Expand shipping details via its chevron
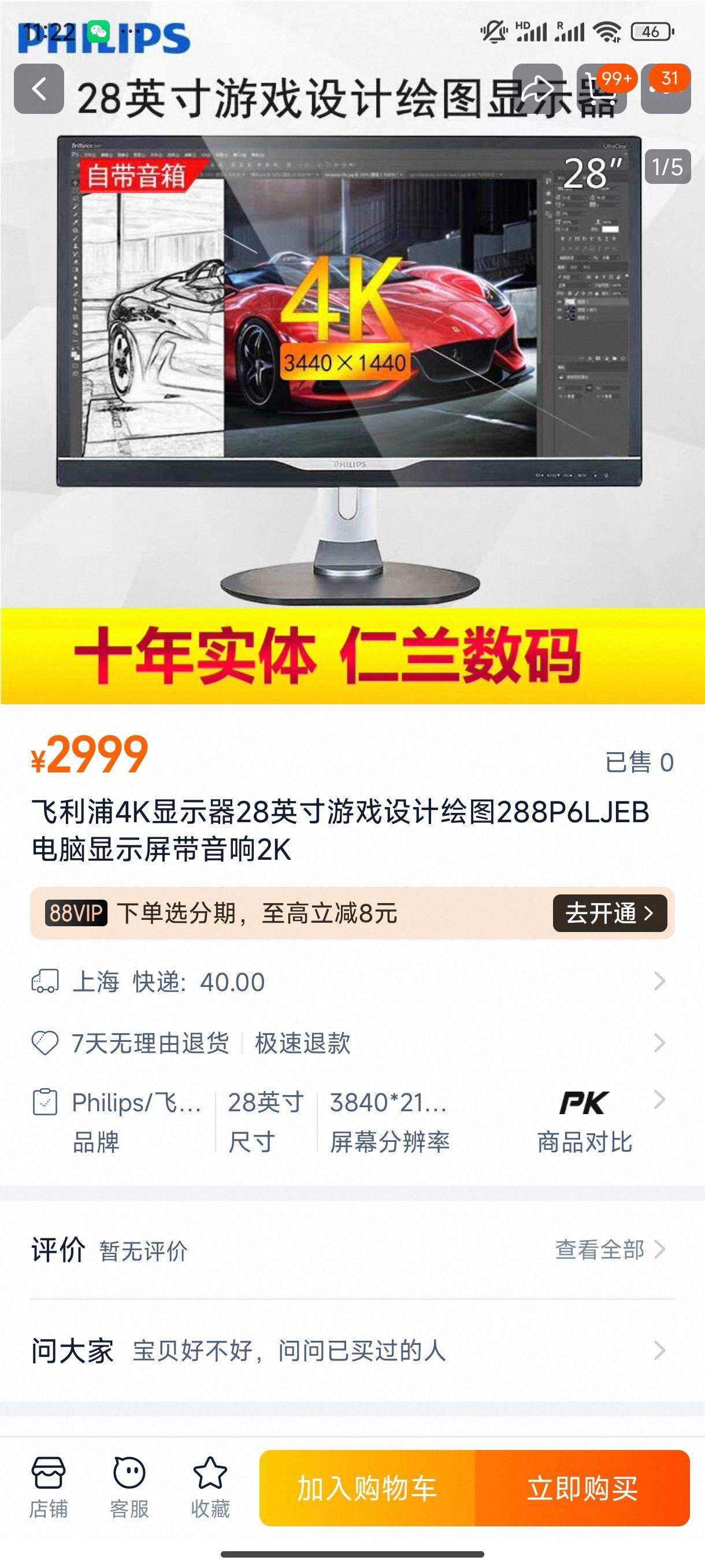Viewport: 705px width, 1568px height. click(660, 981)
